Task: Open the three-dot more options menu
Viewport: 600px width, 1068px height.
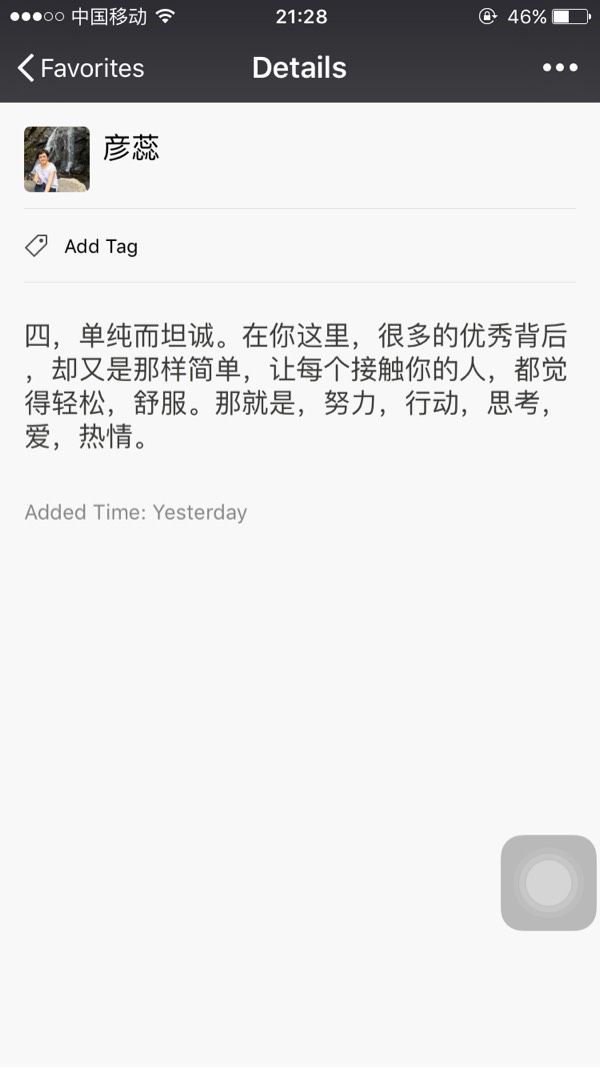Action: 560,67
